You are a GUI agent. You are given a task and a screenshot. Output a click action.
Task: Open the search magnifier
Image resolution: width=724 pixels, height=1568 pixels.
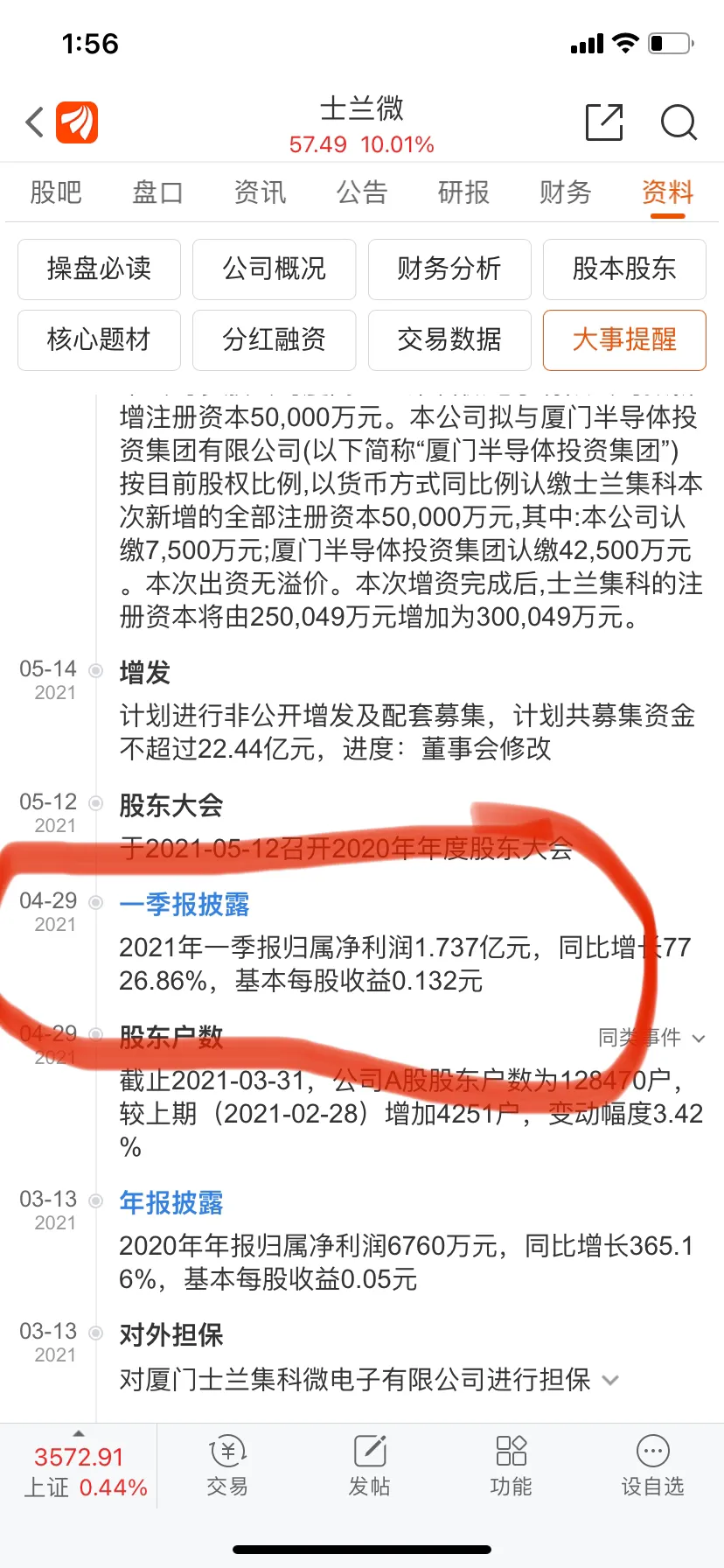pos(679,122)
